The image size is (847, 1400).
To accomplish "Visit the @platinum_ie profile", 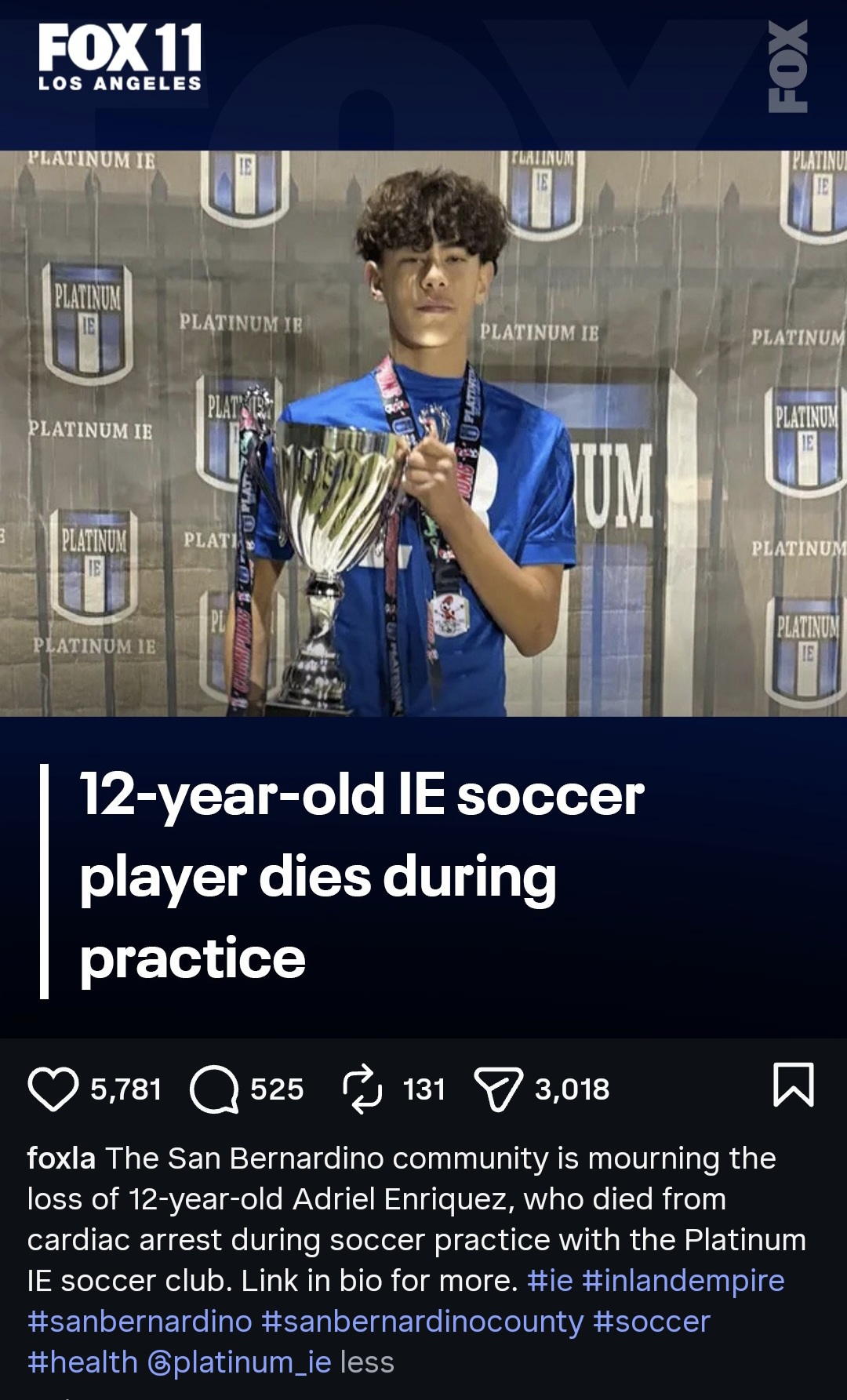I will [239, 1362].
